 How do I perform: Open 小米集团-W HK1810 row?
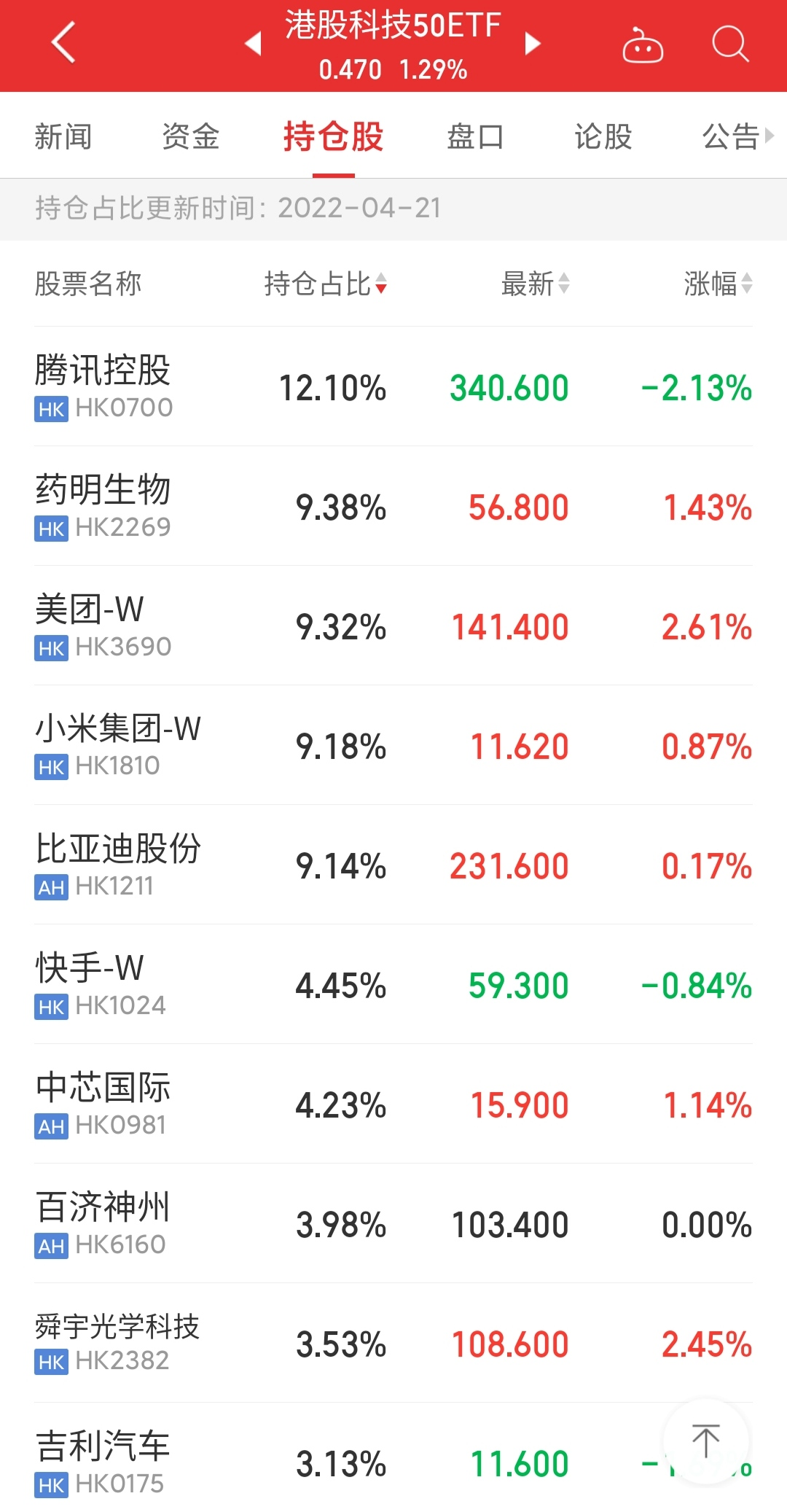pos(393,745)
